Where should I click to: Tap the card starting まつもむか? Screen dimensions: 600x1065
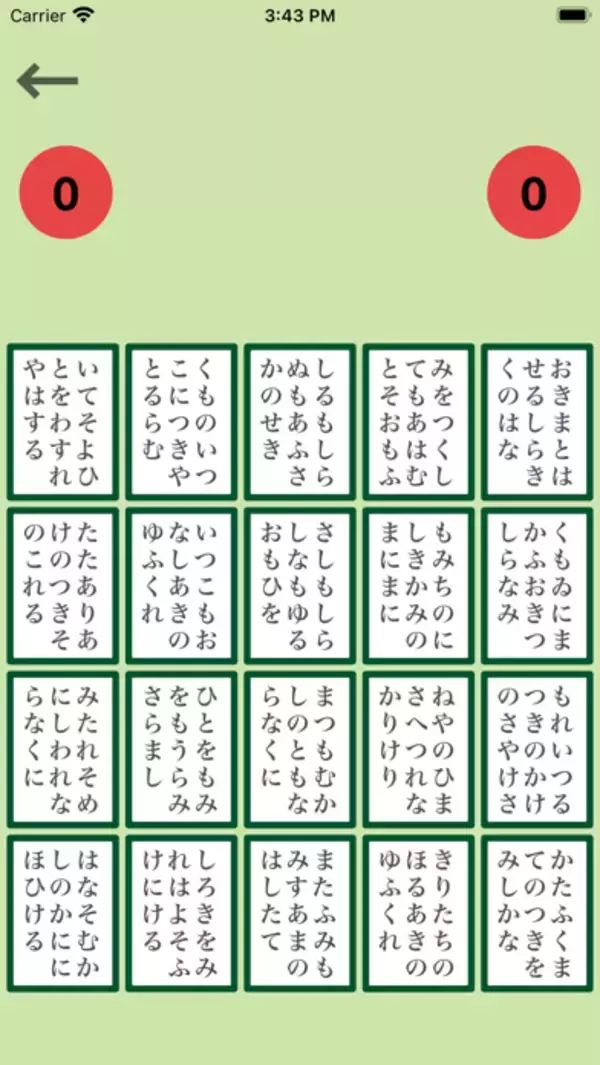pyautogui.click(x=300, y=749)
